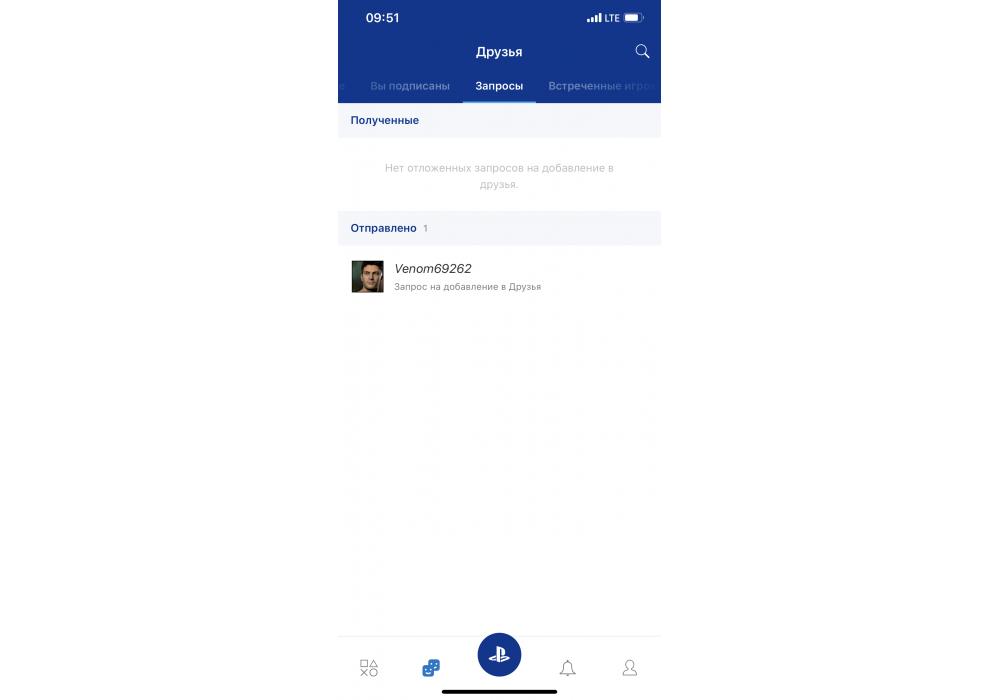Open the friends search icon

tap(642, 51)
